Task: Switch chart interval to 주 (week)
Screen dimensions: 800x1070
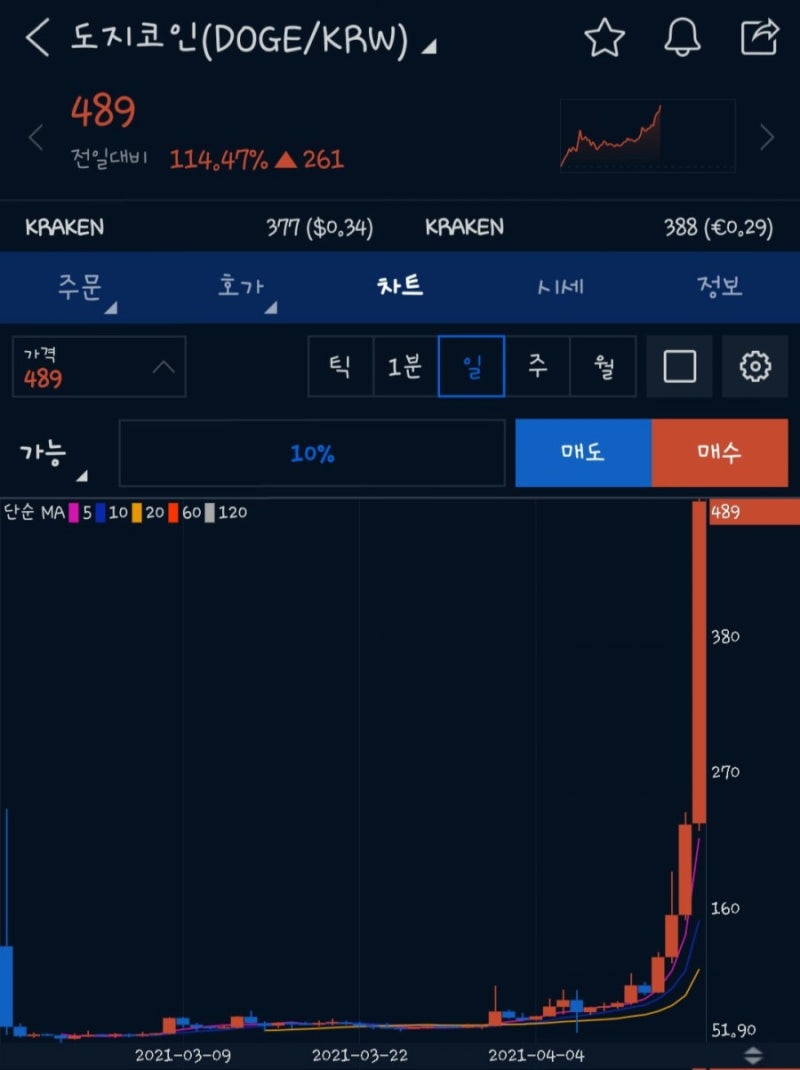Action: point(538,366)
